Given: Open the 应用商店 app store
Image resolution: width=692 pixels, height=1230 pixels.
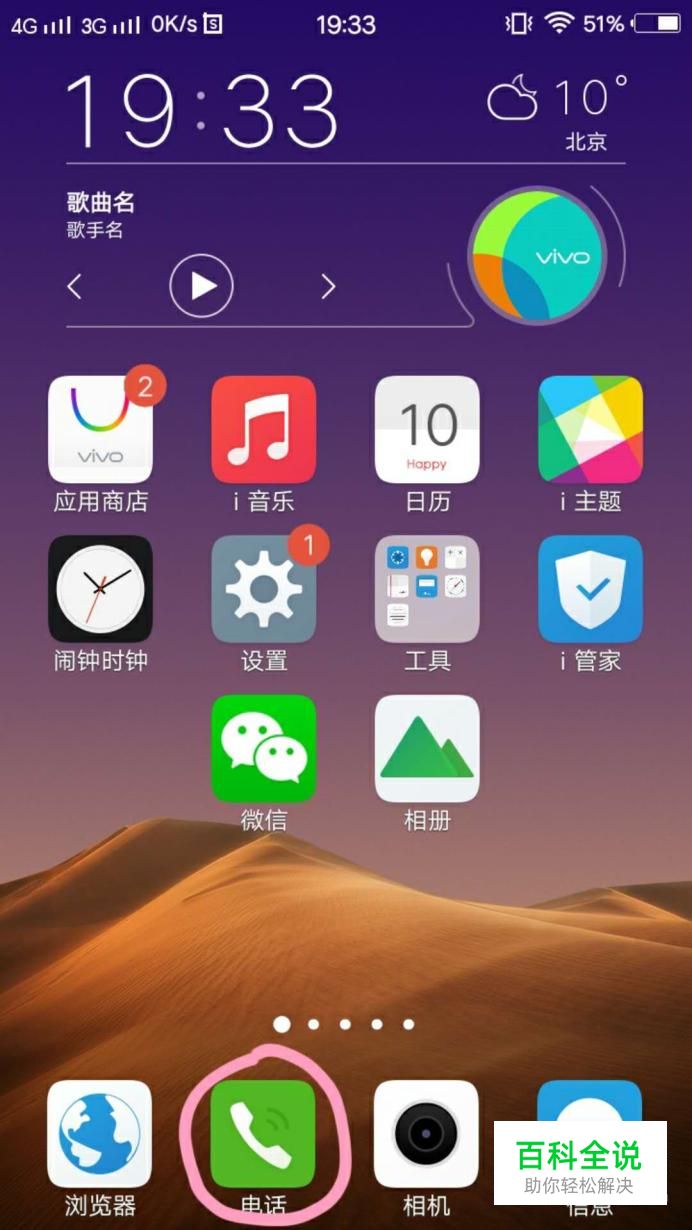Looking at the screenshot, I should 100,430.
